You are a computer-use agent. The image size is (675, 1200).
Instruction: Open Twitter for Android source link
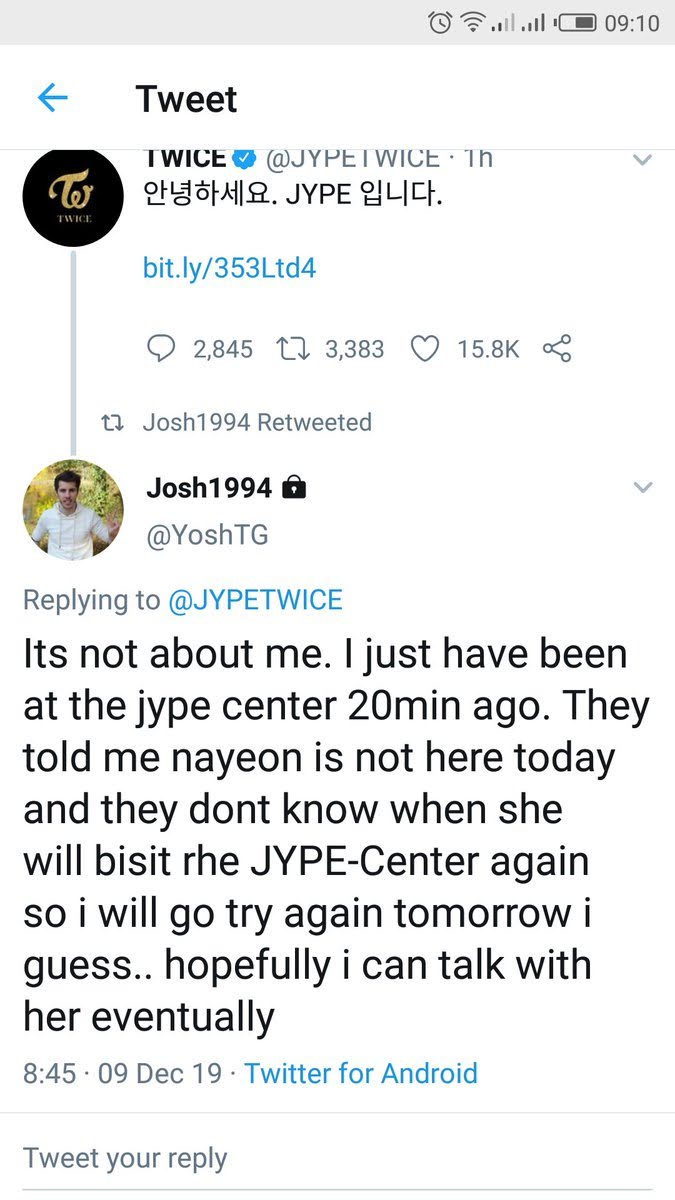pyautogui.click(x=361, y=1073)
